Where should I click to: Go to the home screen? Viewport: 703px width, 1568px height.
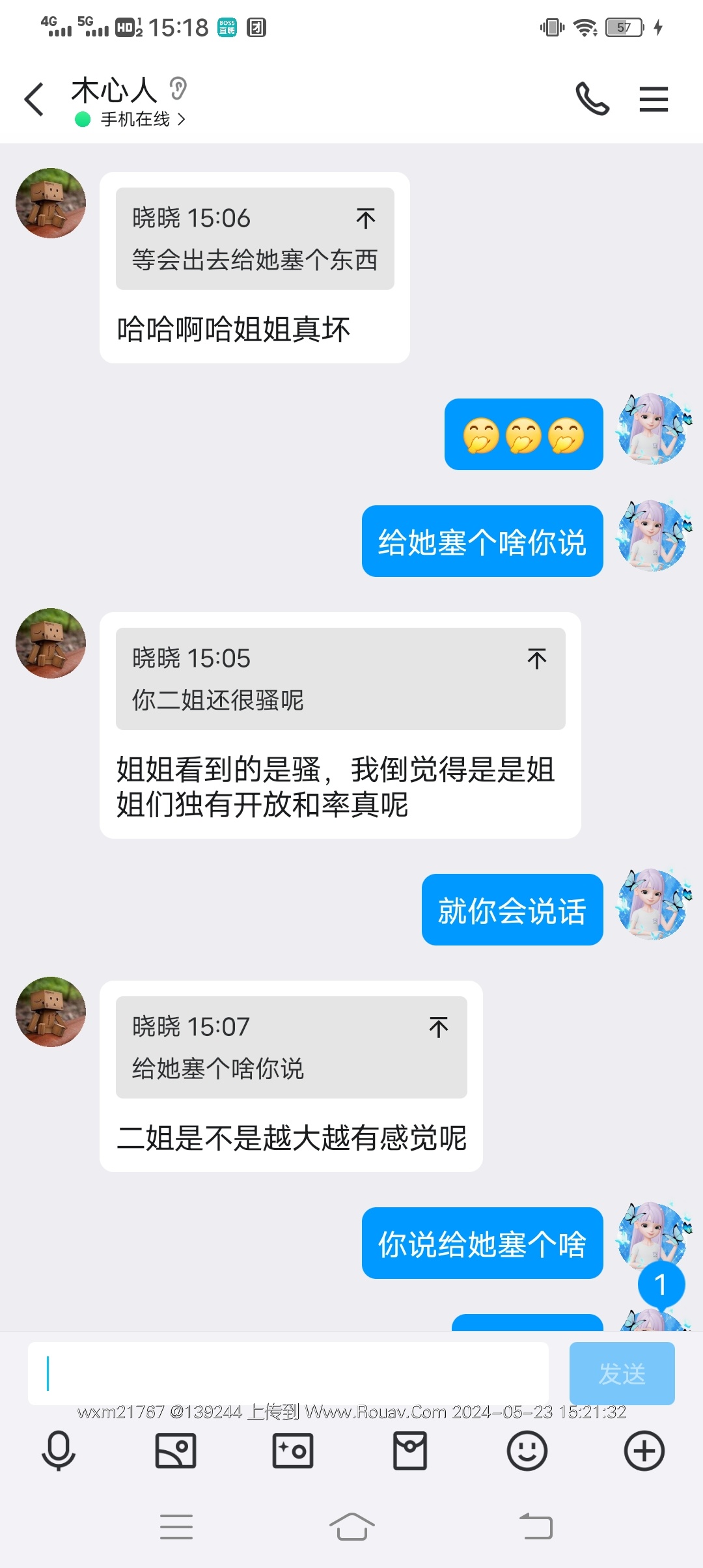(351, 1526)
